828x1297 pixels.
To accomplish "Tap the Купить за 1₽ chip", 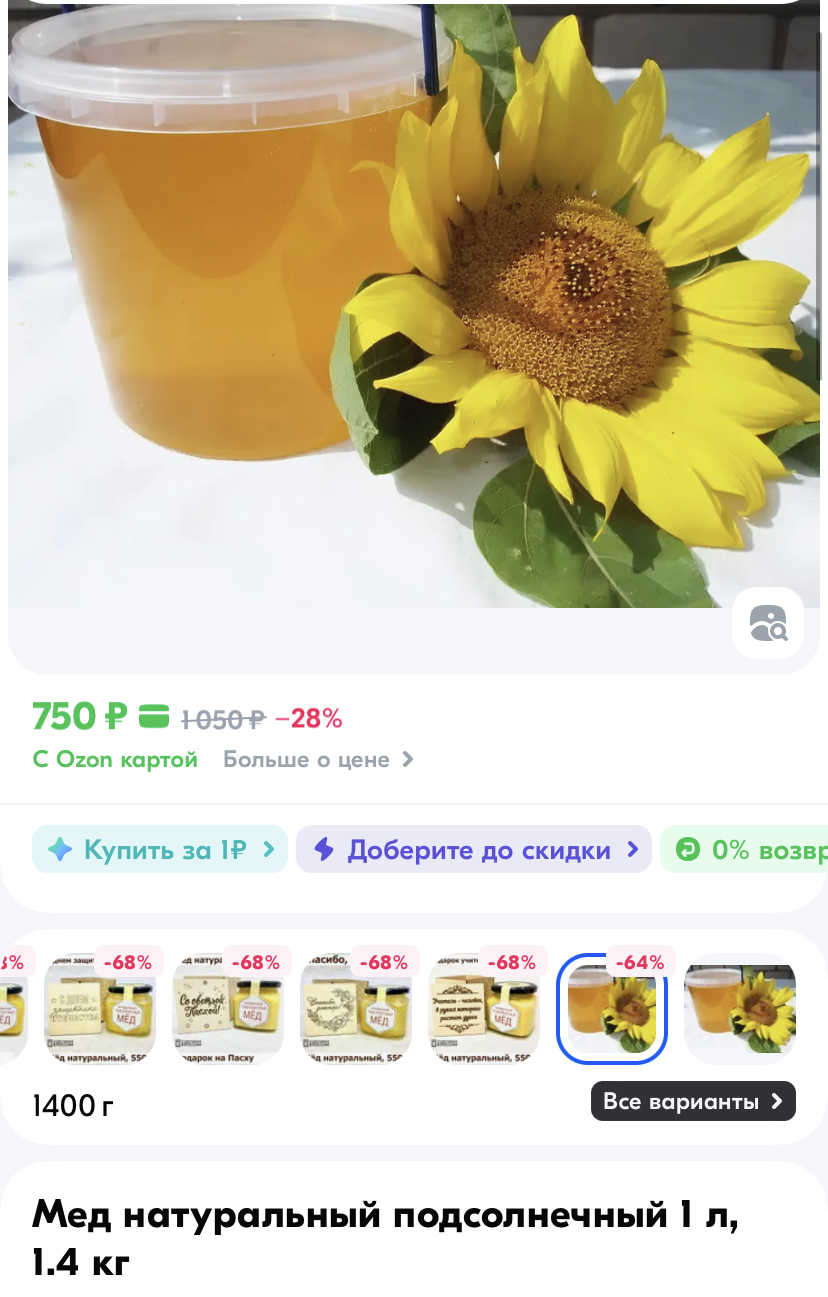I will (x=160, y=850).
